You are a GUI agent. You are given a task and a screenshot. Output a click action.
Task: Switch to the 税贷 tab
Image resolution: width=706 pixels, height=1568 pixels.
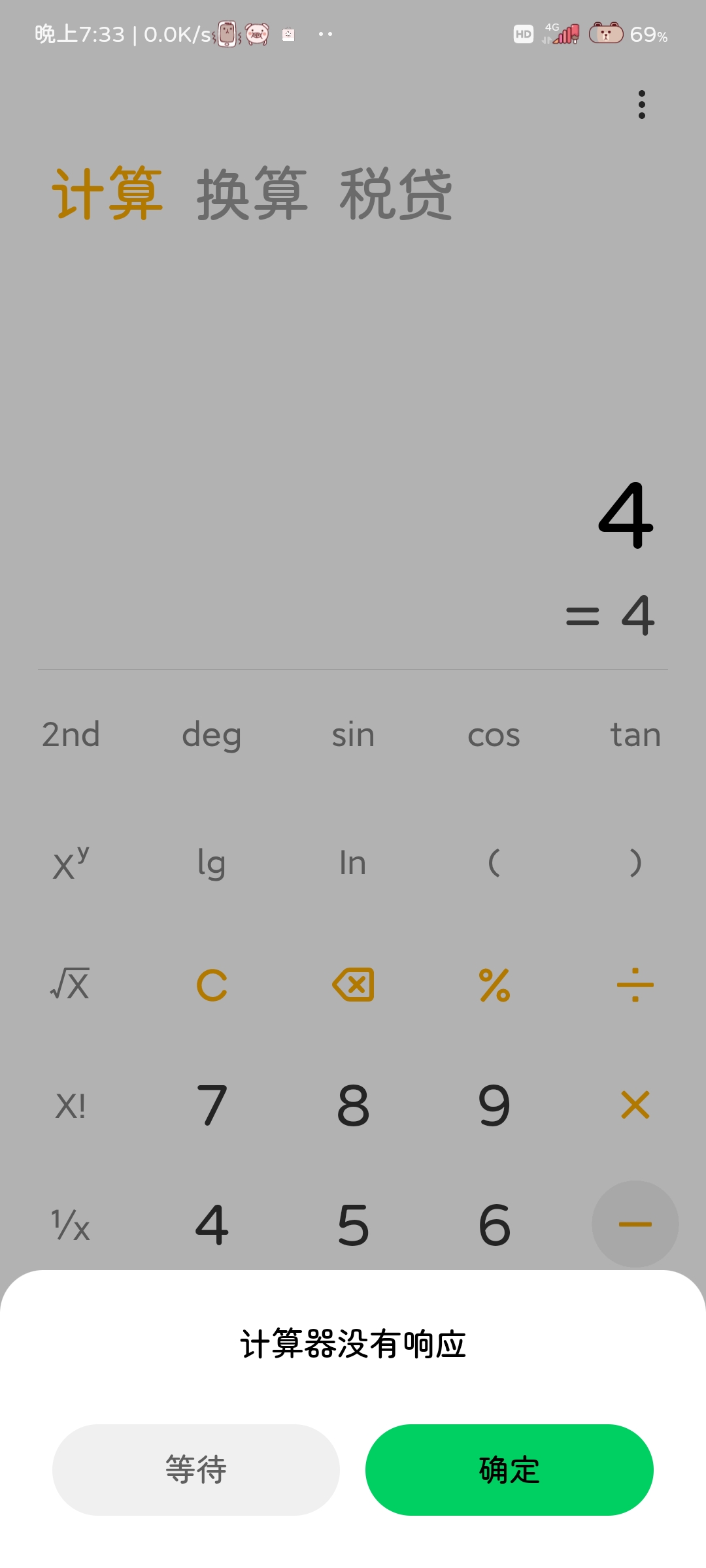(395, 194)
